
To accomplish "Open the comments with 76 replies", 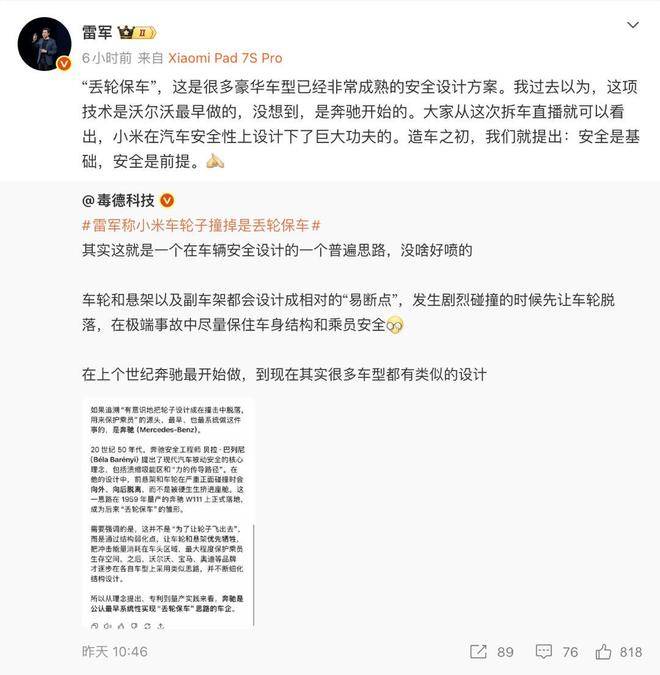I will [x=557, y=652].
